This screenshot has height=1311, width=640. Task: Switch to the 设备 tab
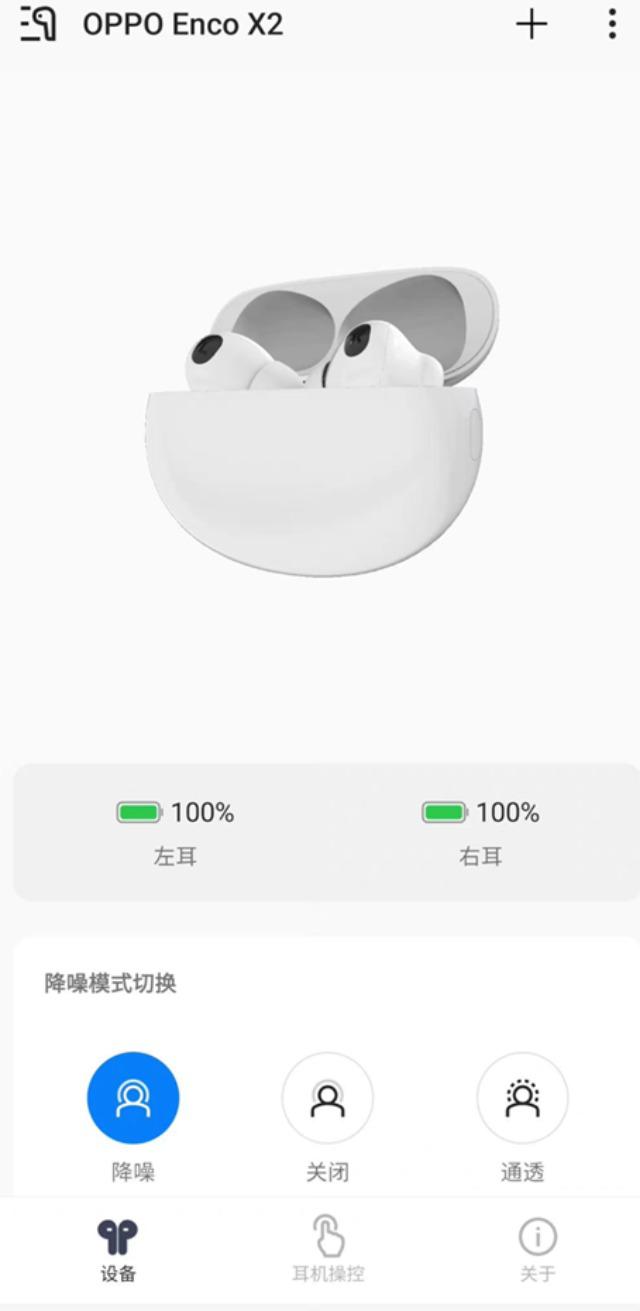tap(118, 1250)
